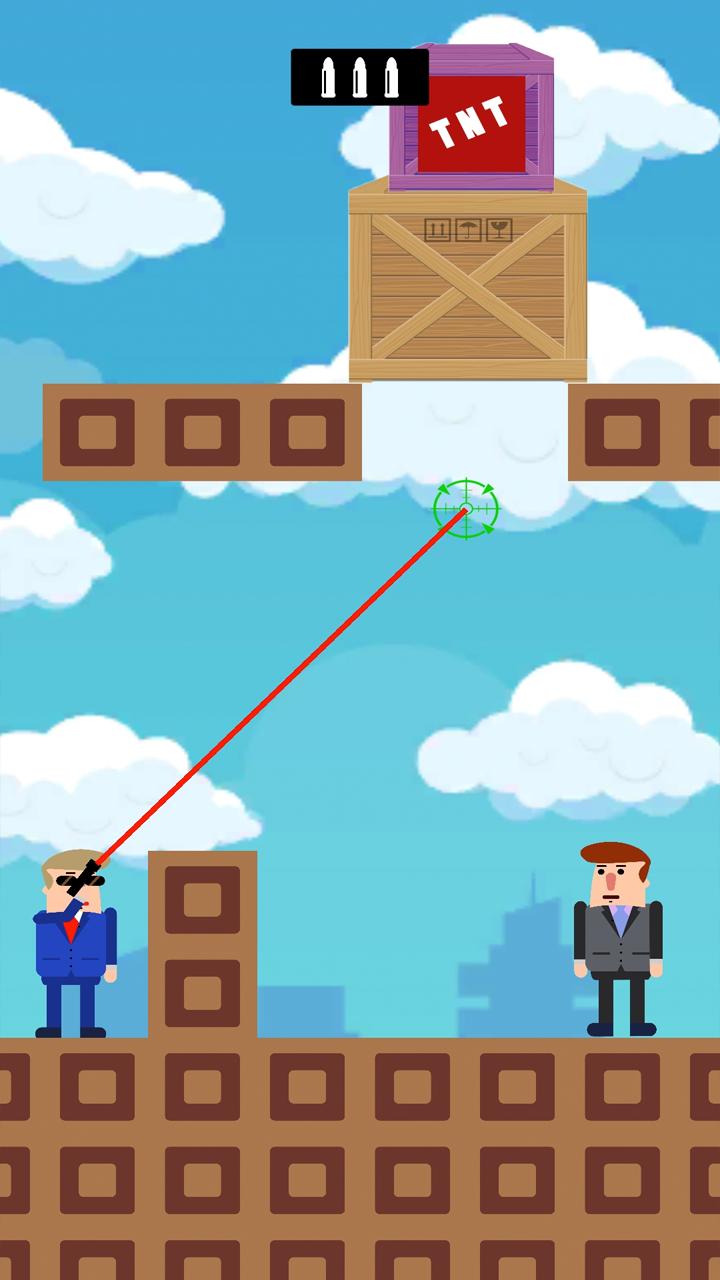Screen dimensions: 720x1280
Task: Shoot the large wooden crate
Action: [x=467, y=287]
